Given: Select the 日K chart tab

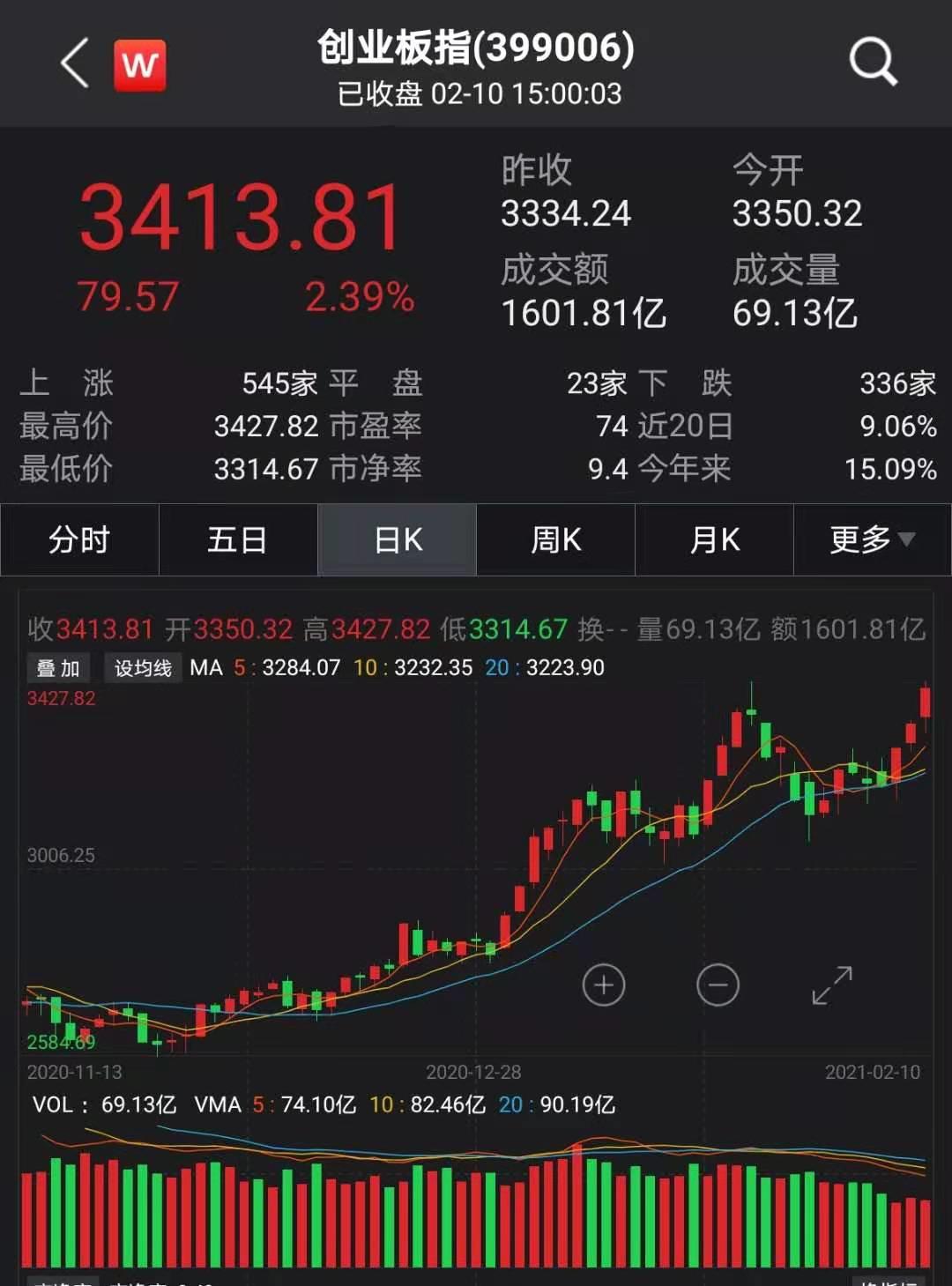Looking at the screenshot, I should (x=398, y=539).
